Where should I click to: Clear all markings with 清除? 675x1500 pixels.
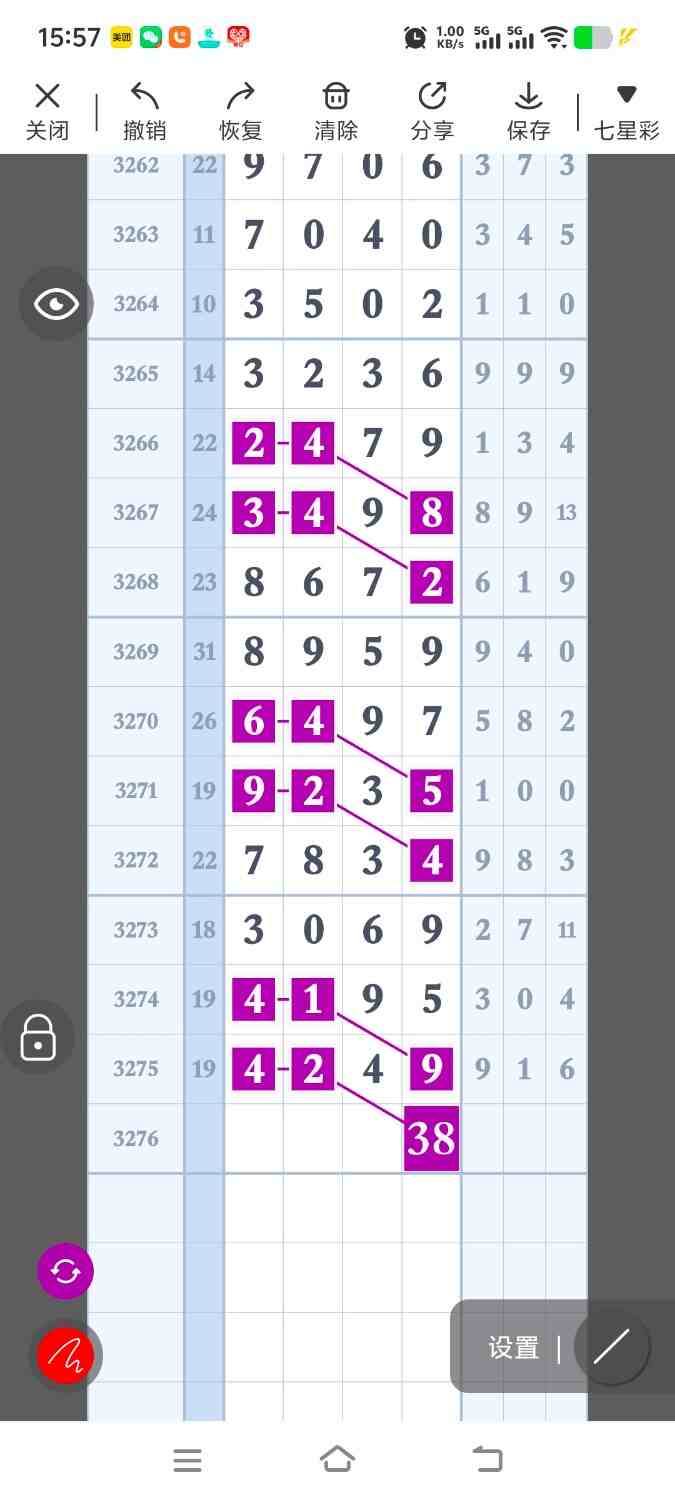pos(336,110)
